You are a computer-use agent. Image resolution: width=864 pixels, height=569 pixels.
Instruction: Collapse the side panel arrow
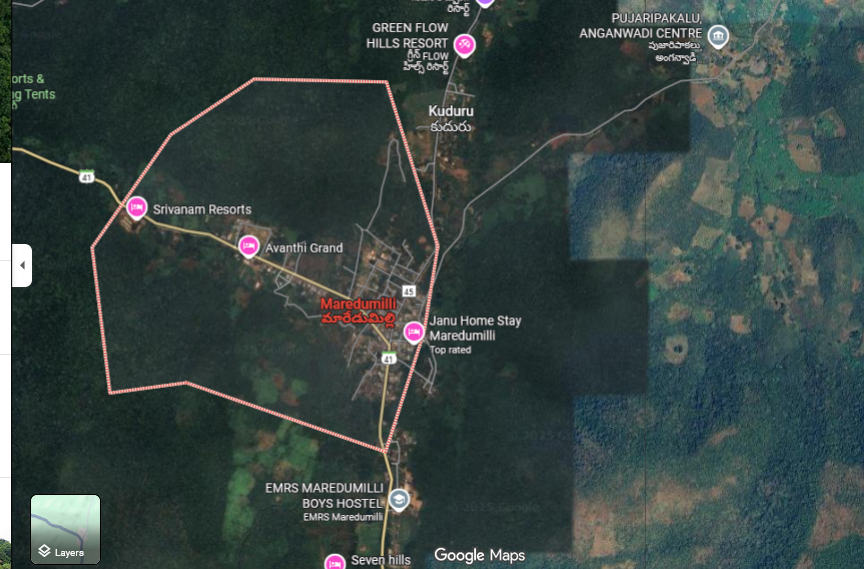[x=22, y=266]
